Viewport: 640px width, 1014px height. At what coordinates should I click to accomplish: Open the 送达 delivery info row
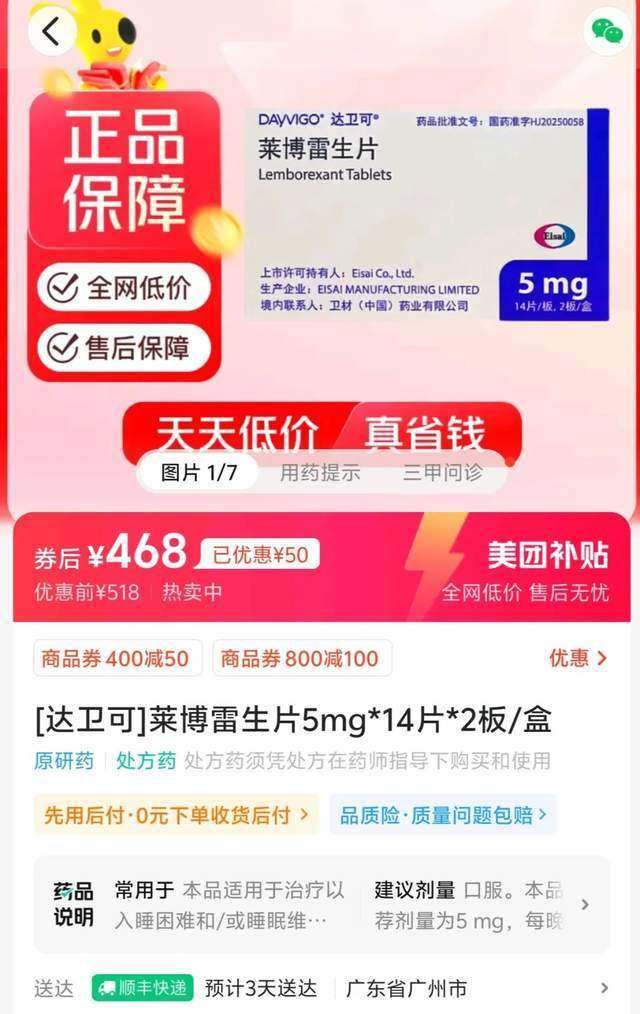click(320, 988)
